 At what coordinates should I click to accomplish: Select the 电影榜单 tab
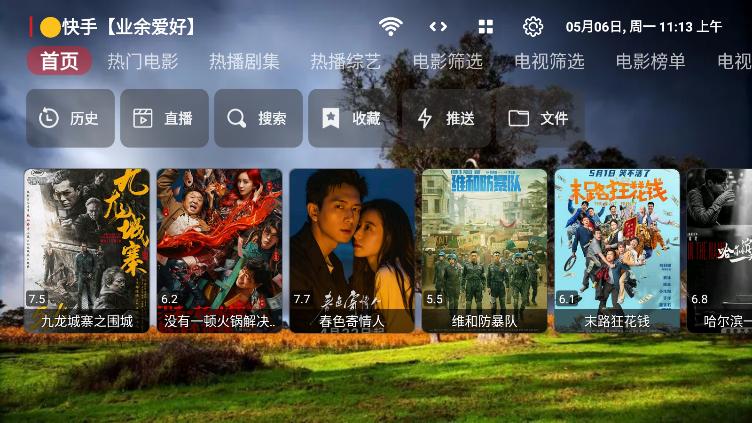[650, 61]
